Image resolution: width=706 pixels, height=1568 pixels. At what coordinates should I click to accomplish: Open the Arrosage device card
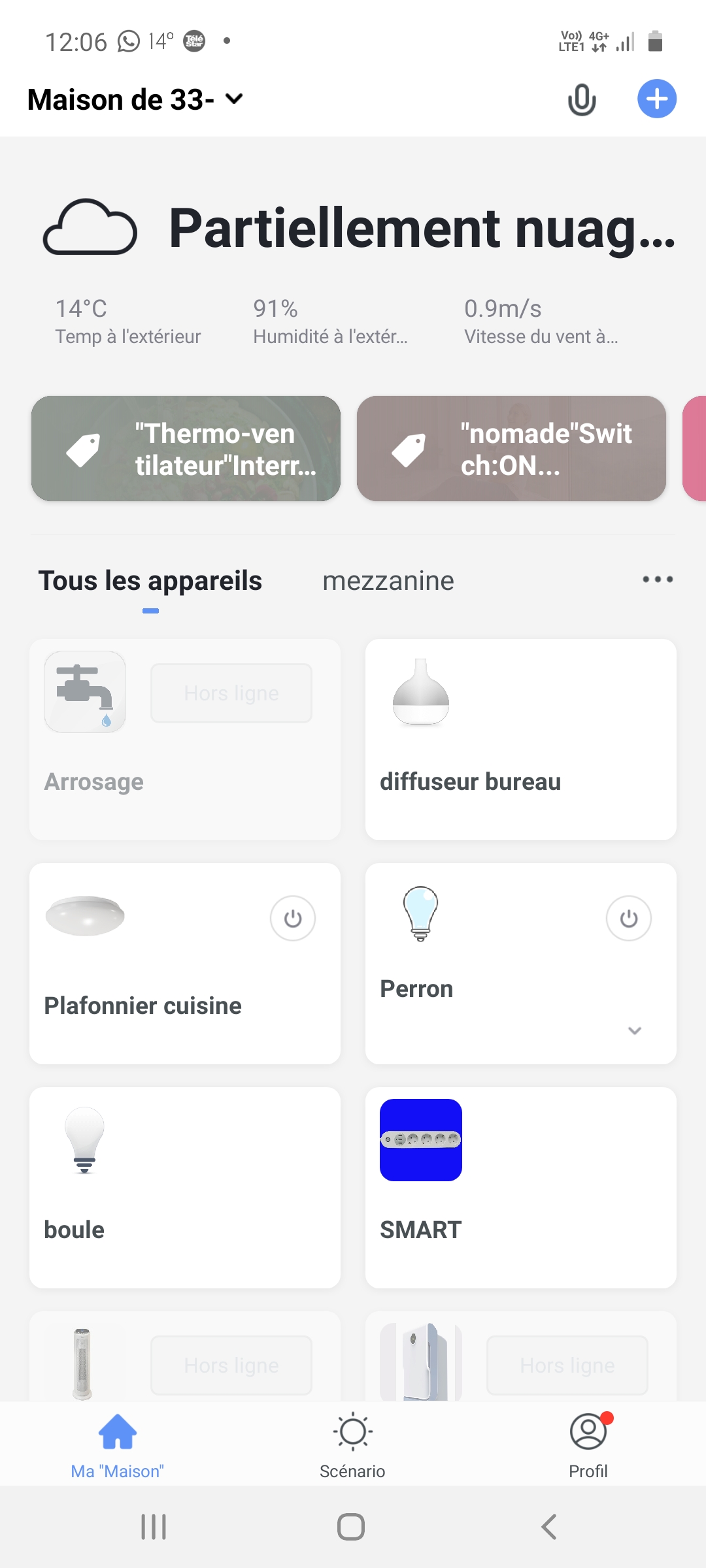tap(185, 740)
